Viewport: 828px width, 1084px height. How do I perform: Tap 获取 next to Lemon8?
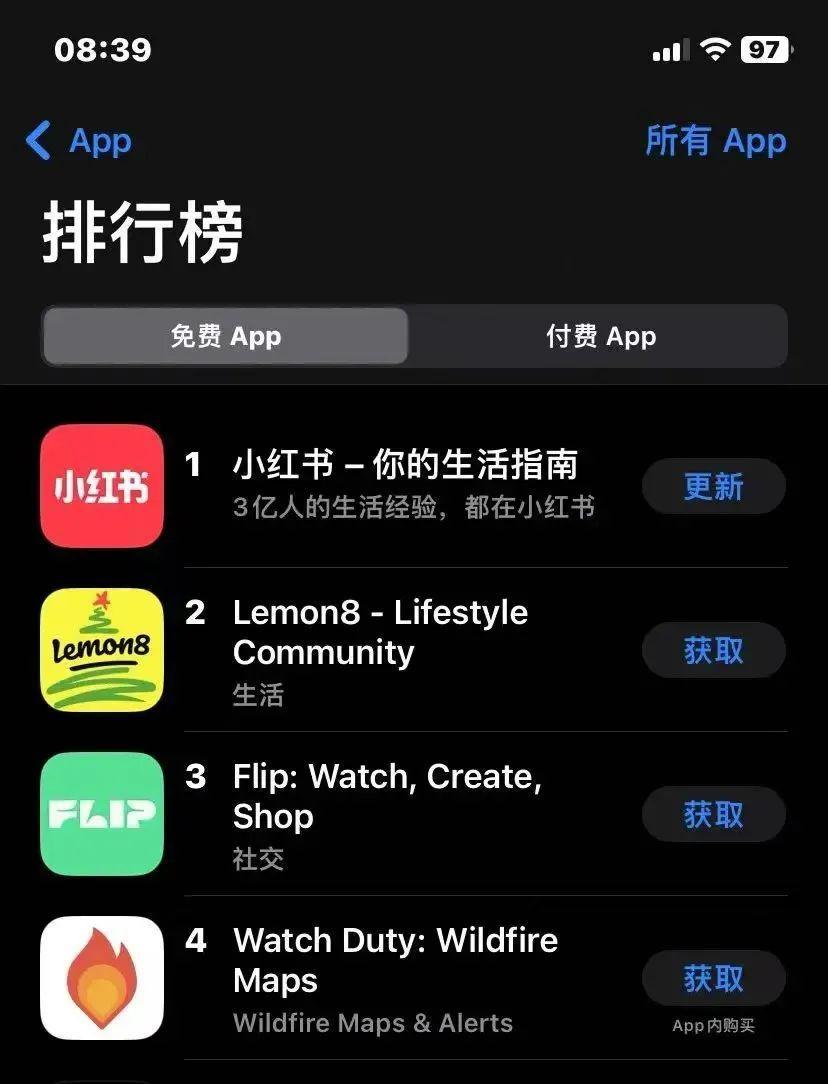pos(713,650)
